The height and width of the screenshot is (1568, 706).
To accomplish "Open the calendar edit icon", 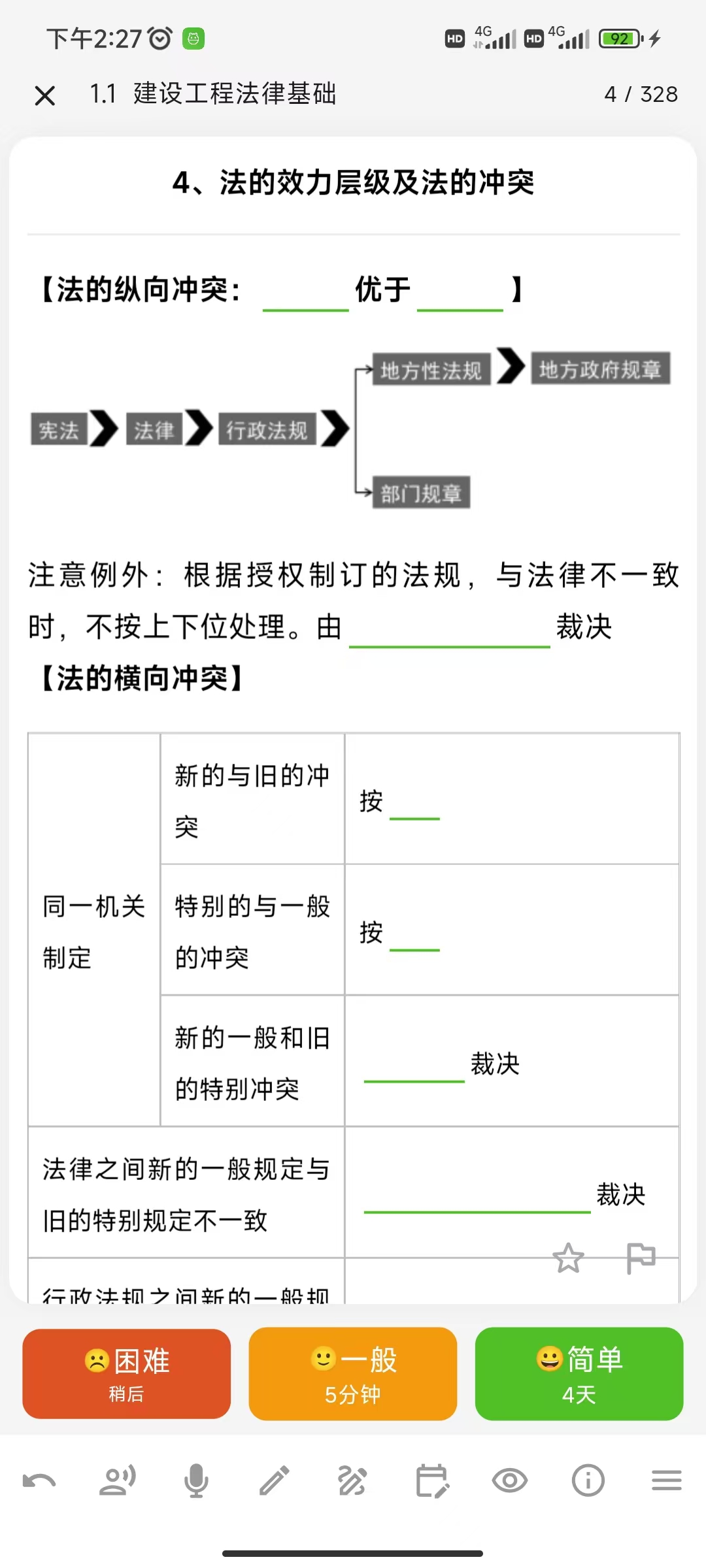I will click(432, 1480).
